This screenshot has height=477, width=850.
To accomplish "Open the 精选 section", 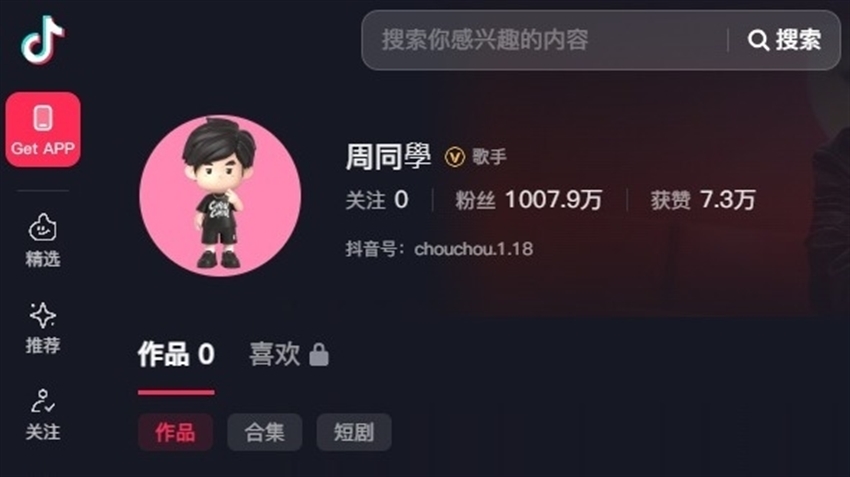I will click(43, 241).
